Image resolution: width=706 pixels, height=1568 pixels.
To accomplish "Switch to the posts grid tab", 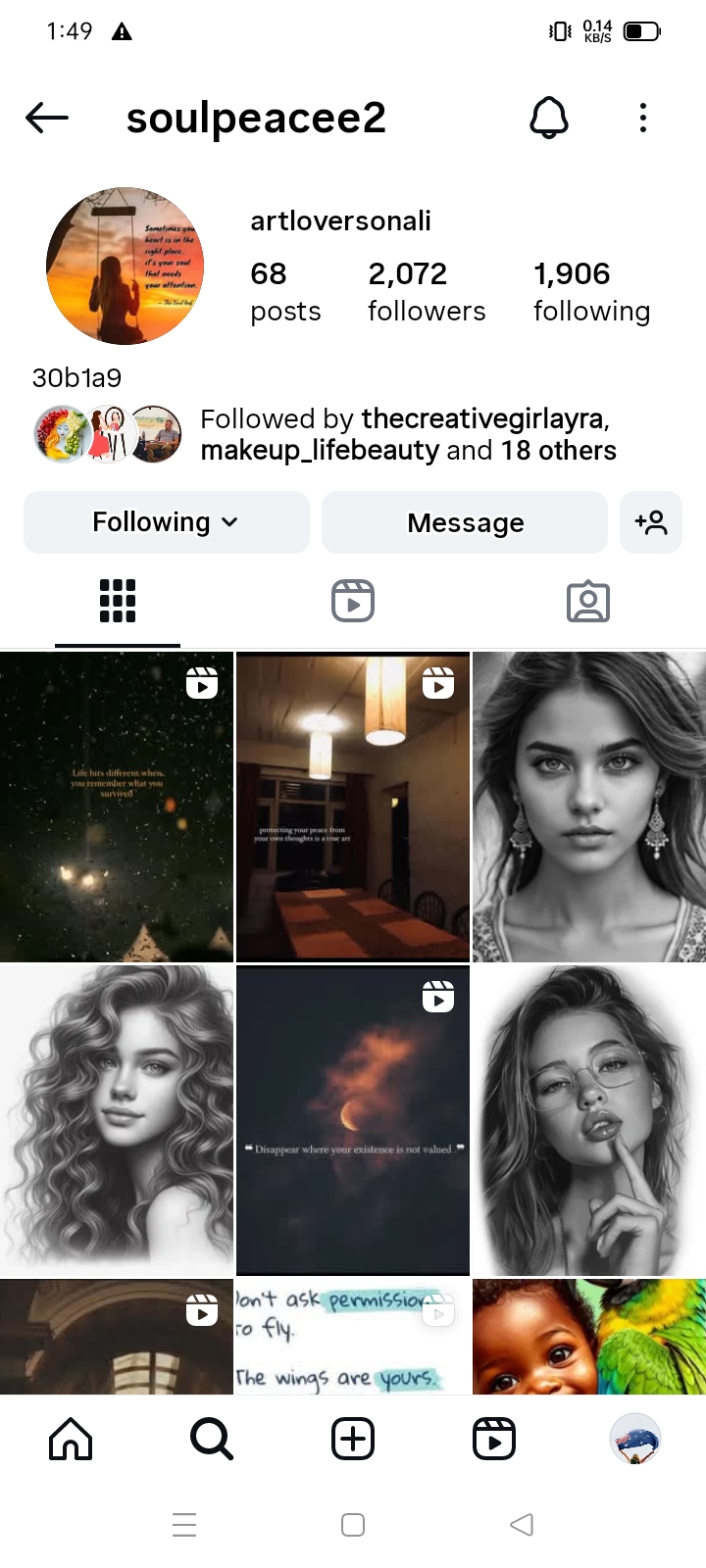I will 118,601.
